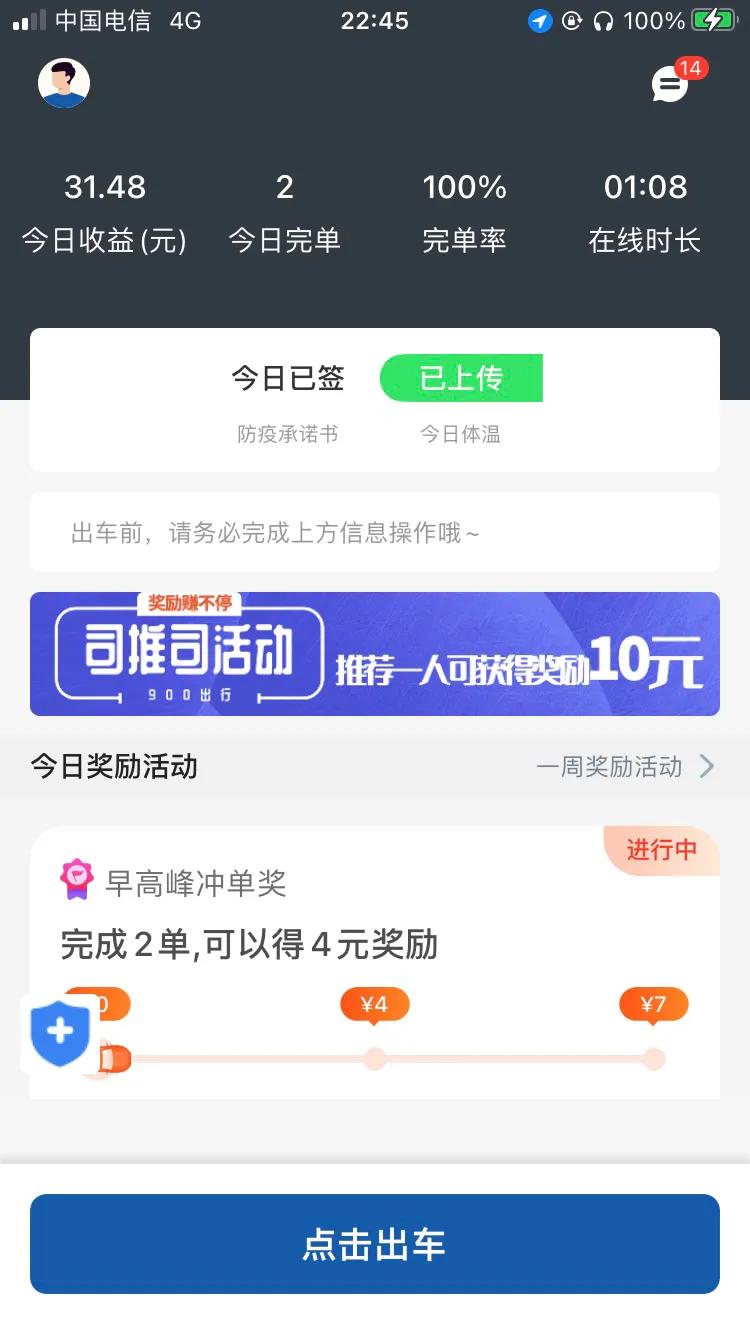Screen dimensions: 750x1334
Task: Mark 今日已签 for the 防疫承诺书
Action: click(x=288, y=378)
